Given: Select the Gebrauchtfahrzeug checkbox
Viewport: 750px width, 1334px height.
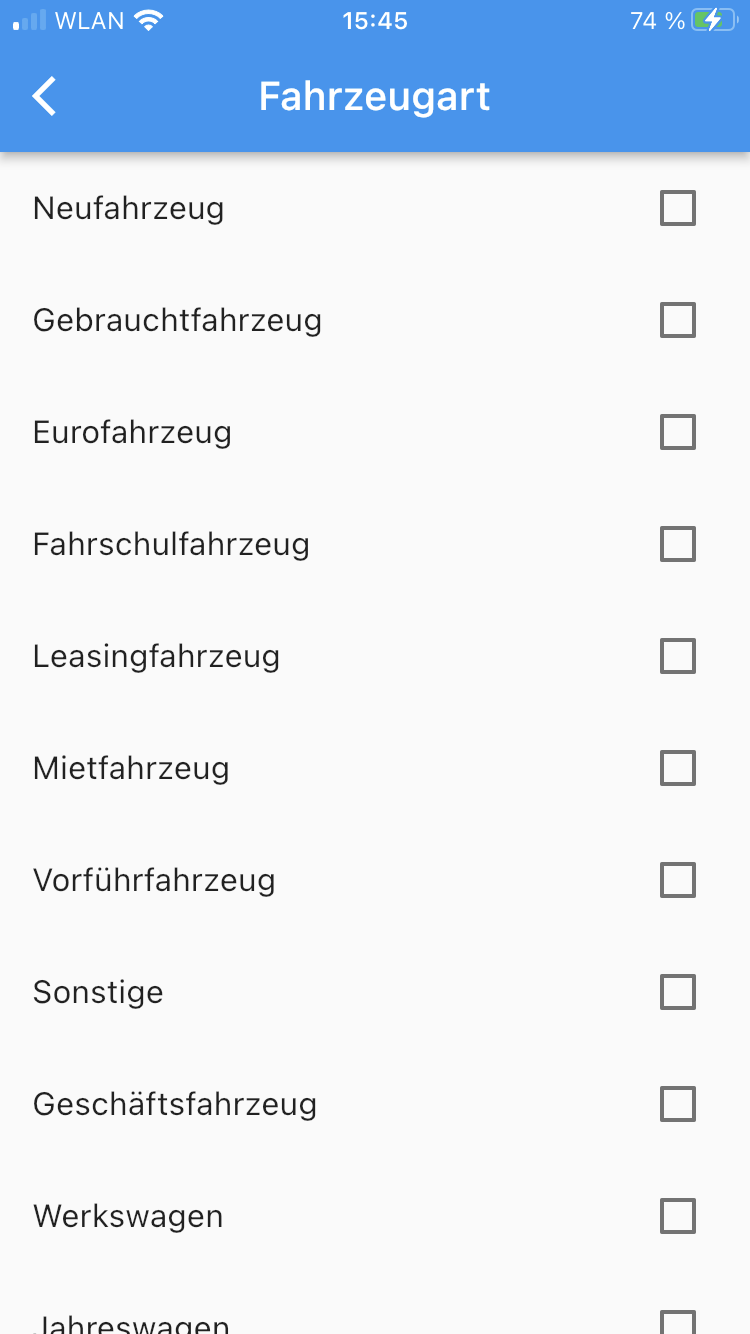Looking at the screenshot, I should [678, 320].
